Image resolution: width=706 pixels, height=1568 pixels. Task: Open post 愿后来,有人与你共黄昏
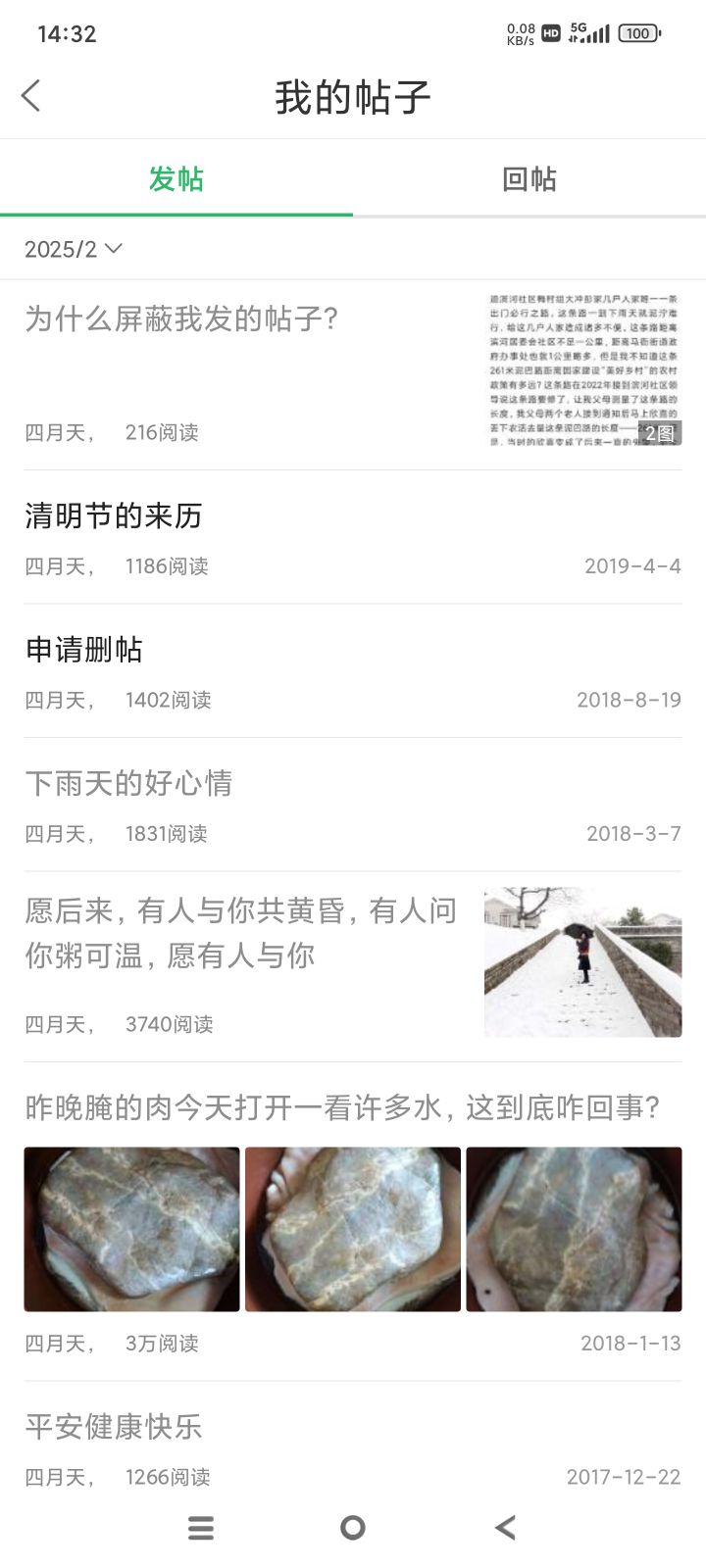coord(241,933)
